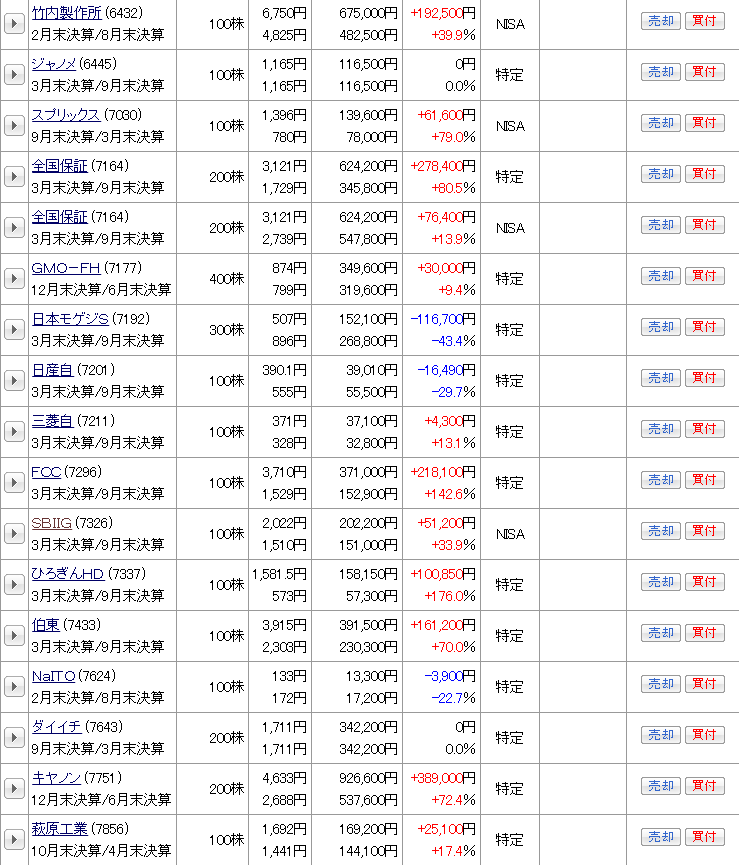This screenshot has height=865, width=739.
Task: Buy more 三菱自 with 買付
Action: point(704,429)
